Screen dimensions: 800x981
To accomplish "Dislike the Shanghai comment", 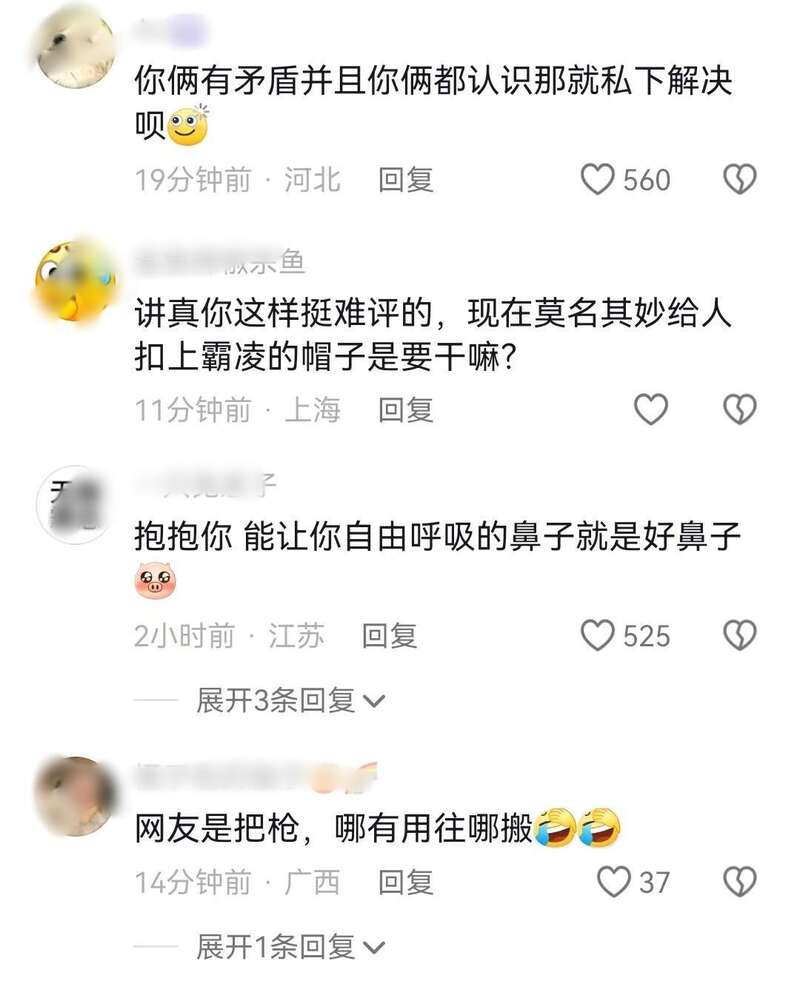I will coord(740,409).
